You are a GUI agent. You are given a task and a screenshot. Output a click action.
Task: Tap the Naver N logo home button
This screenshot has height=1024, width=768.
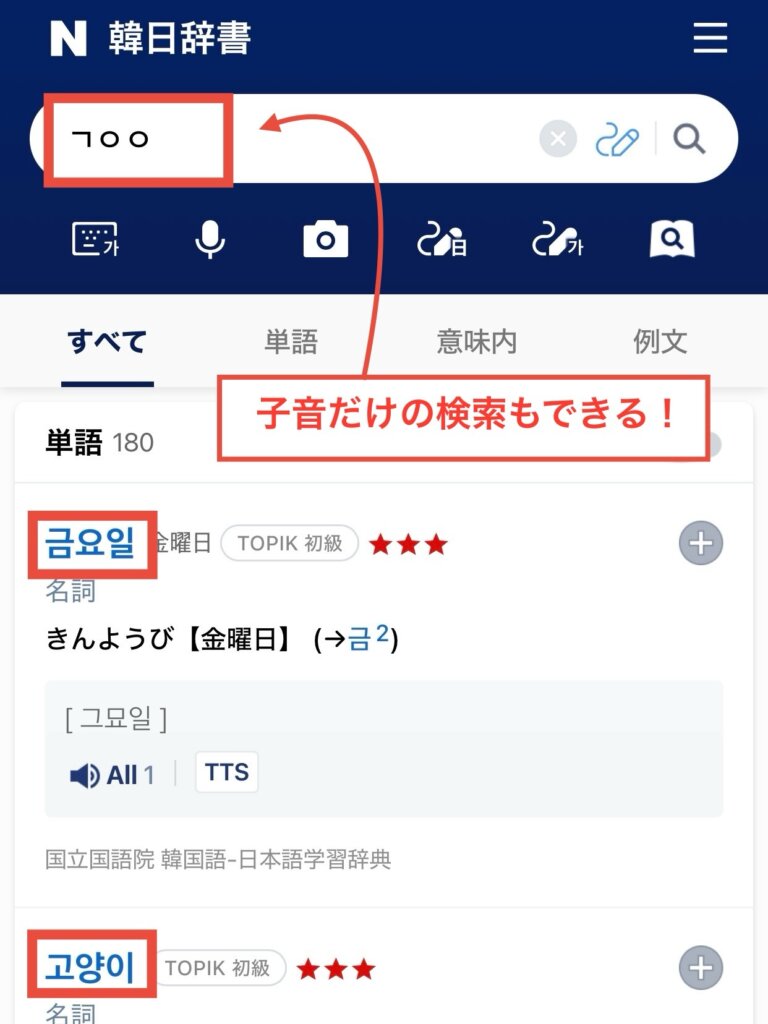coord(68,38)
